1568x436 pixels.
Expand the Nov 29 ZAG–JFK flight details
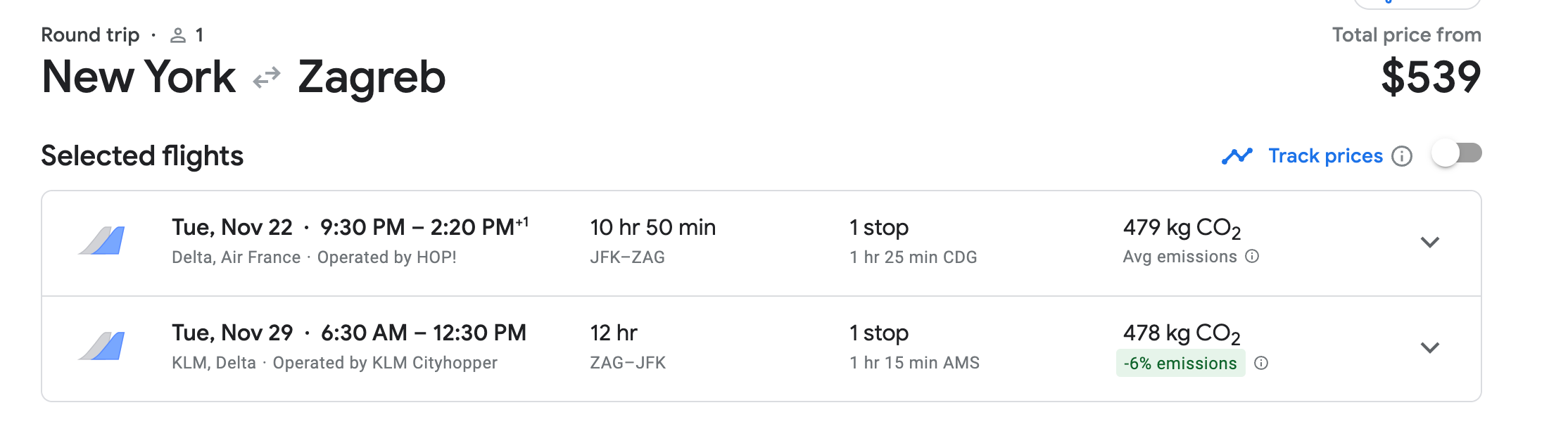(x=1429, y=348)
